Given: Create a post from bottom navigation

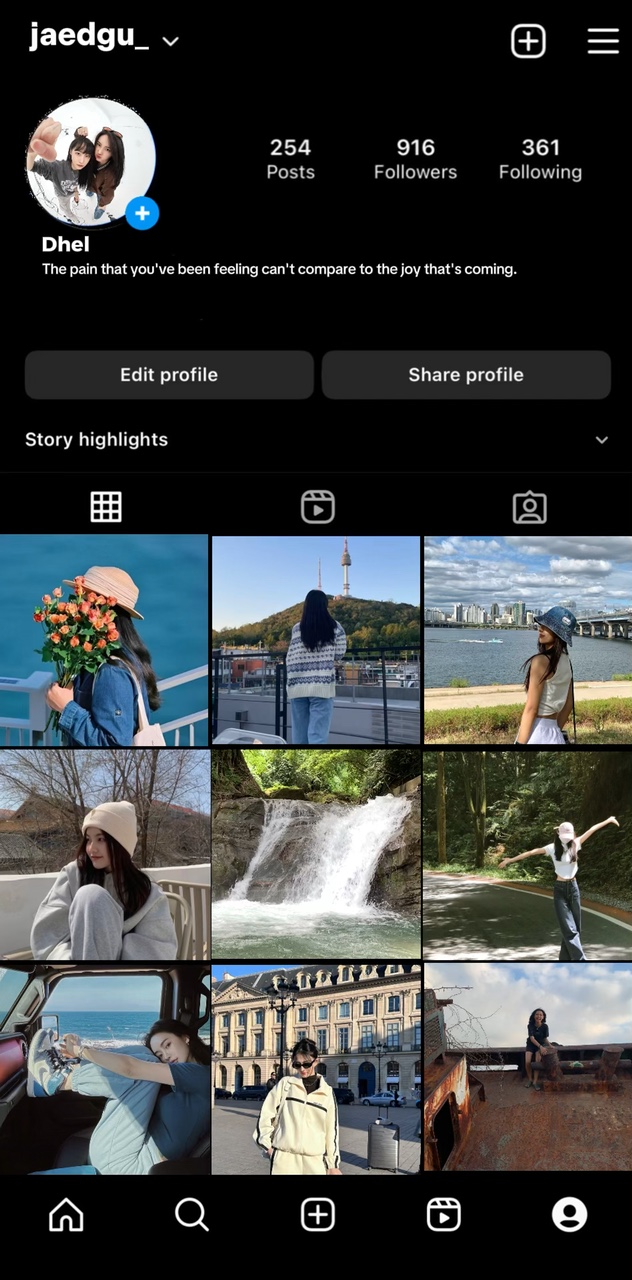Looking at the screenshot, I should (317, 1214).
